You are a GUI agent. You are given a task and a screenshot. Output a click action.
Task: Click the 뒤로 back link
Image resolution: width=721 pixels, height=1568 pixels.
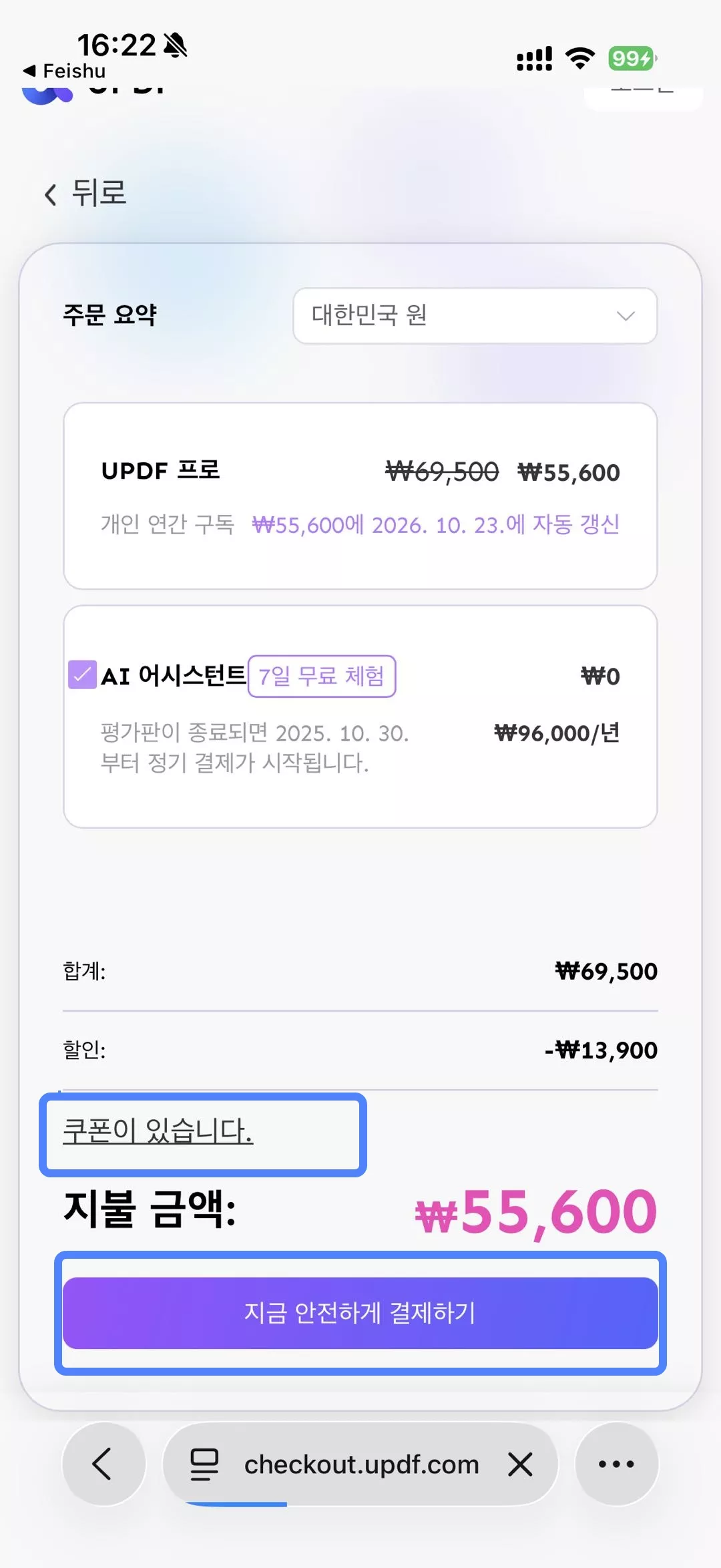click(x=97, y=194)
